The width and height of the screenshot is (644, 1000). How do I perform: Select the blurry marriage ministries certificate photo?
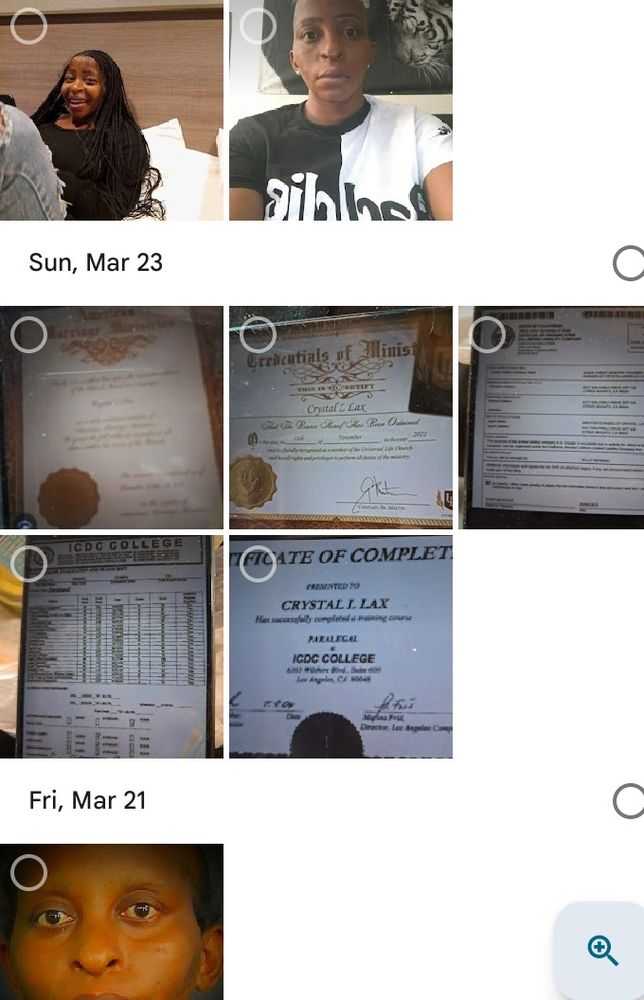click(x=28, y=335)
